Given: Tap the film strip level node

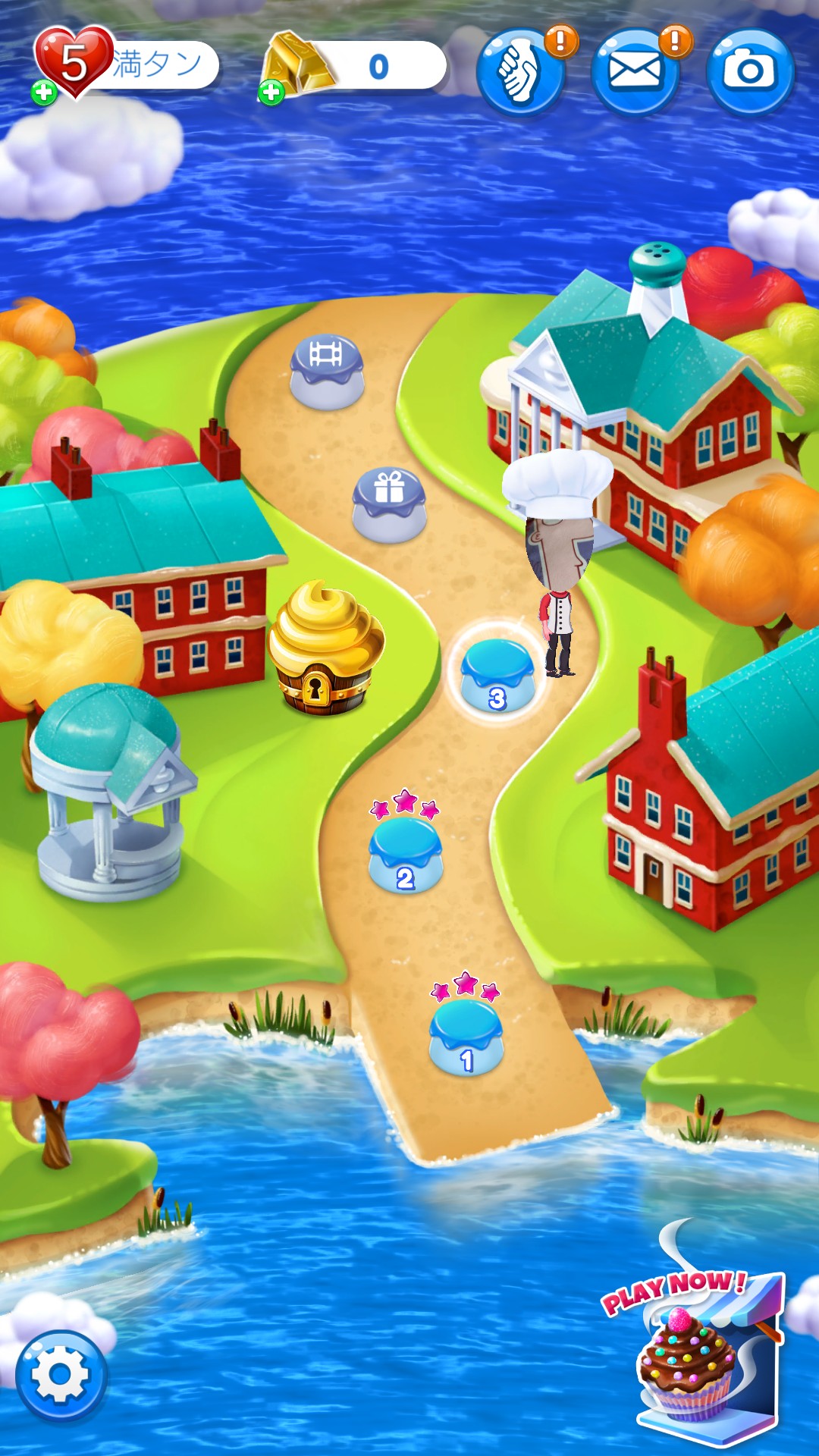Looking at the screenshot, I should (x=327, y=372).
